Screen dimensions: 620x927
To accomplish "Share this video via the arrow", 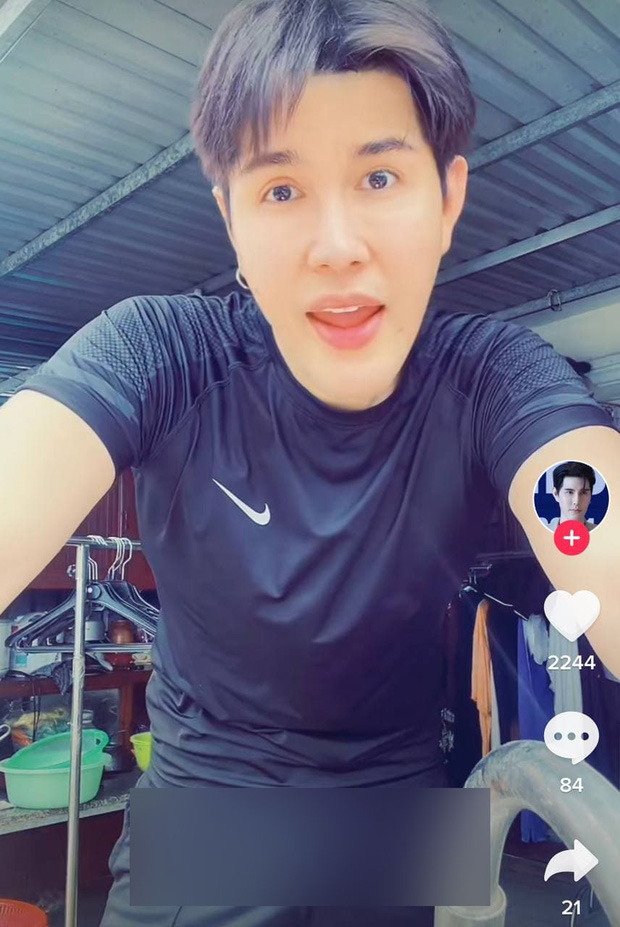I will [x=571, y=862].
